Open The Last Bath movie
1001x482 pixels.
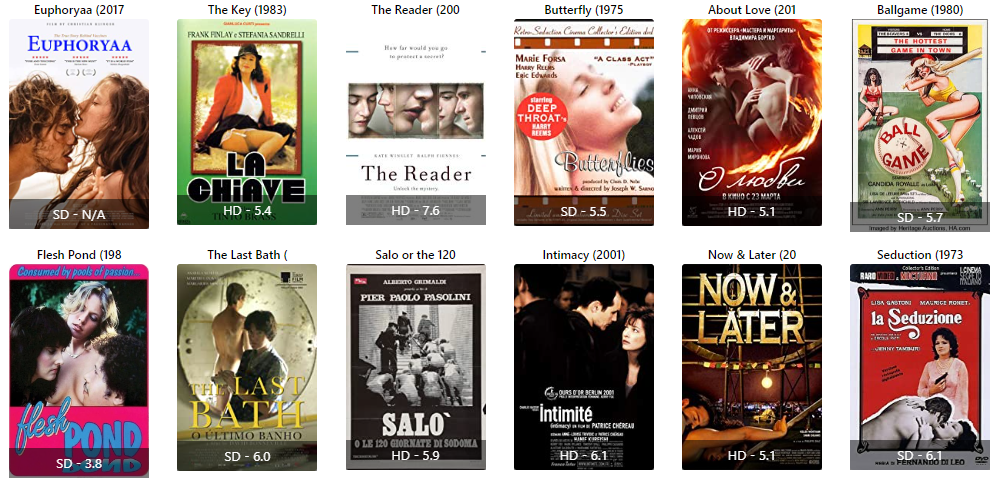tap(247, 368)
